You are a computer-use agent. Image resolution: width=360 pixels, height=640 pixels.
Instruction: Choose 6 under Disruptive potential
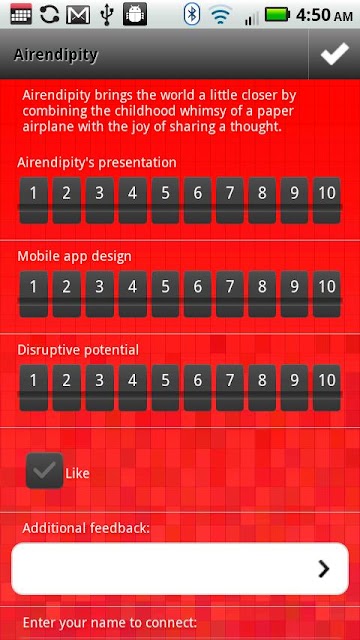pyautogui.click(x=198, y=387)
